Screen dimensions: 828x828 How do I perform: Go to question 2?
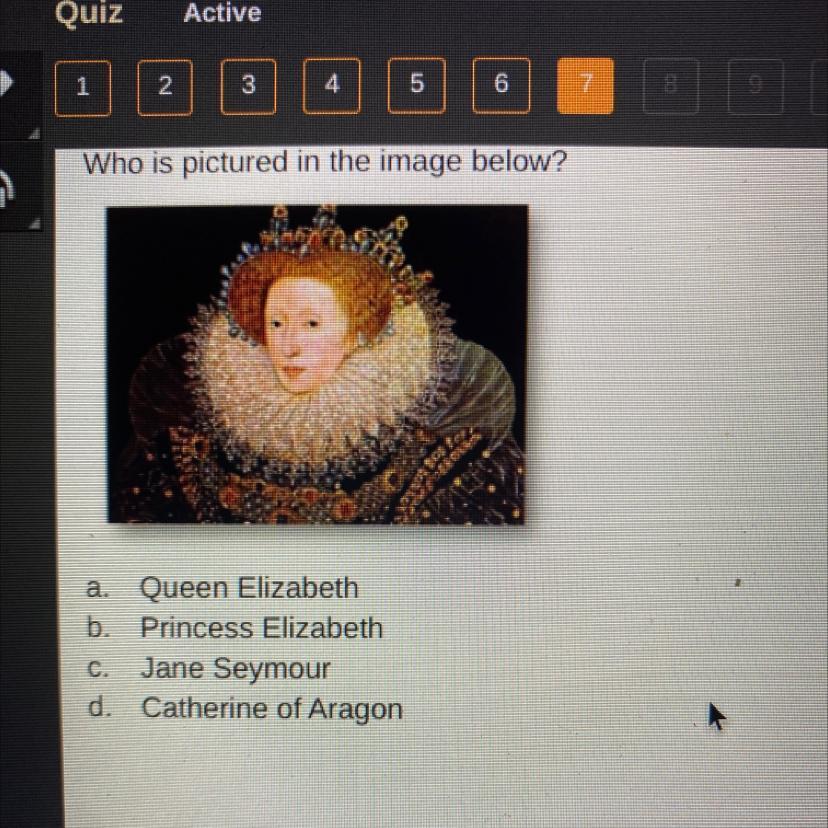[x=165, y=87]
